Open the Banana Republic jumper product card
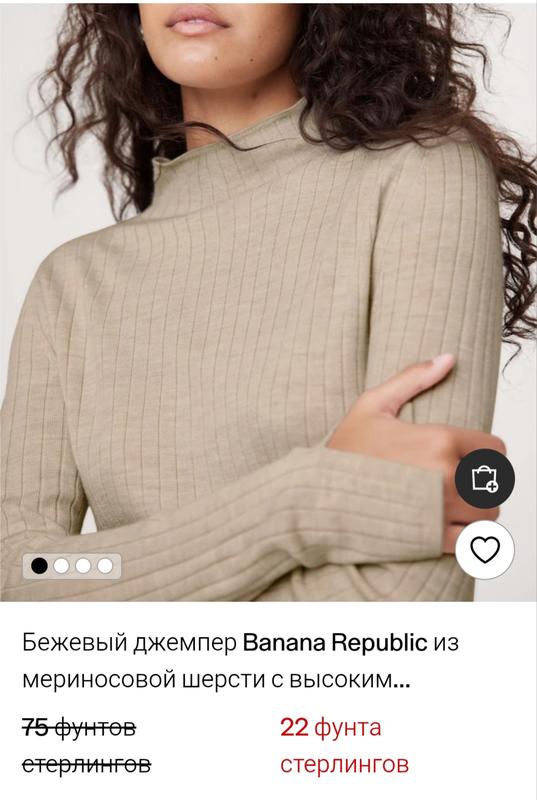The width and height of the screenshot is (537, 800). tap(240, 661)
